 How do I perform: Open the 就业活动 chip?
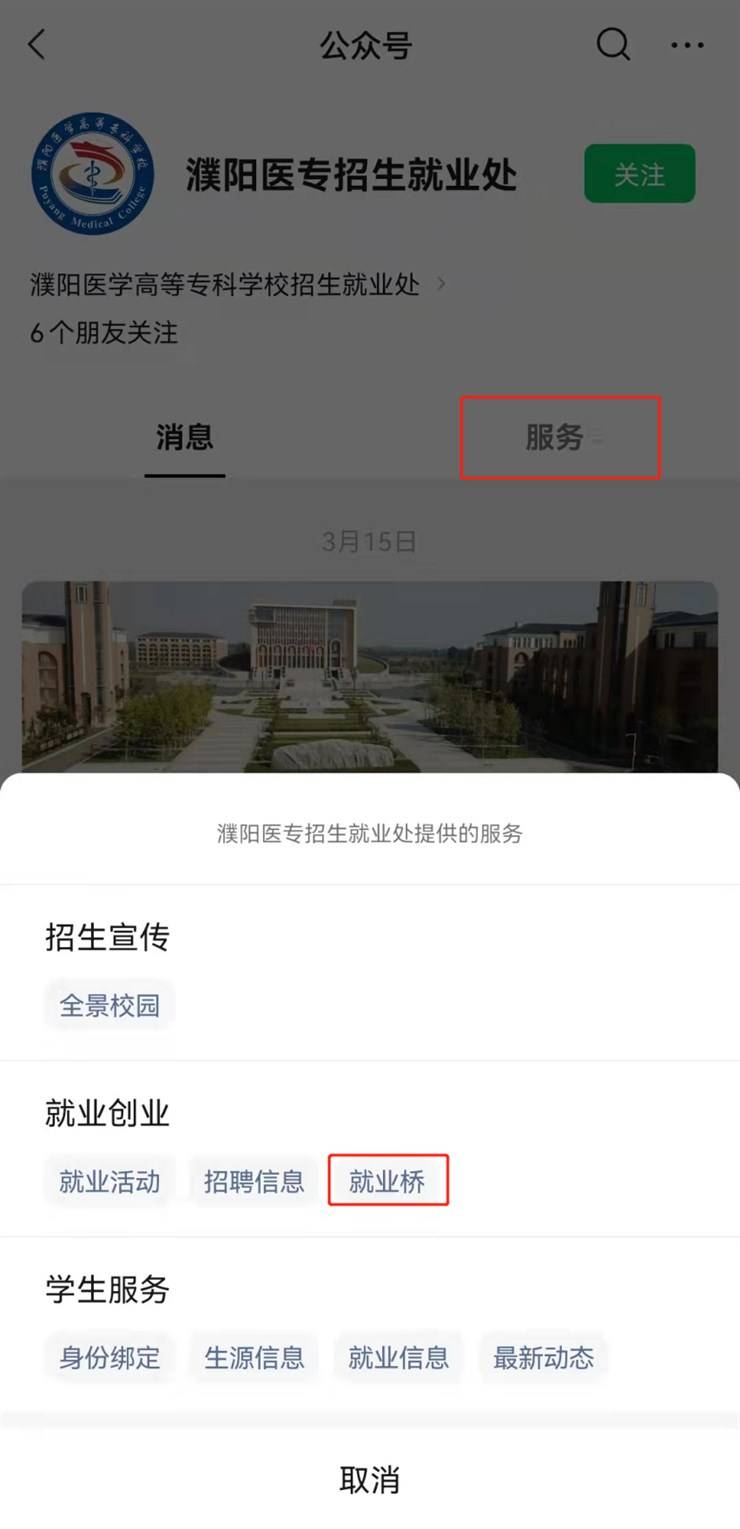point(110,1181)
